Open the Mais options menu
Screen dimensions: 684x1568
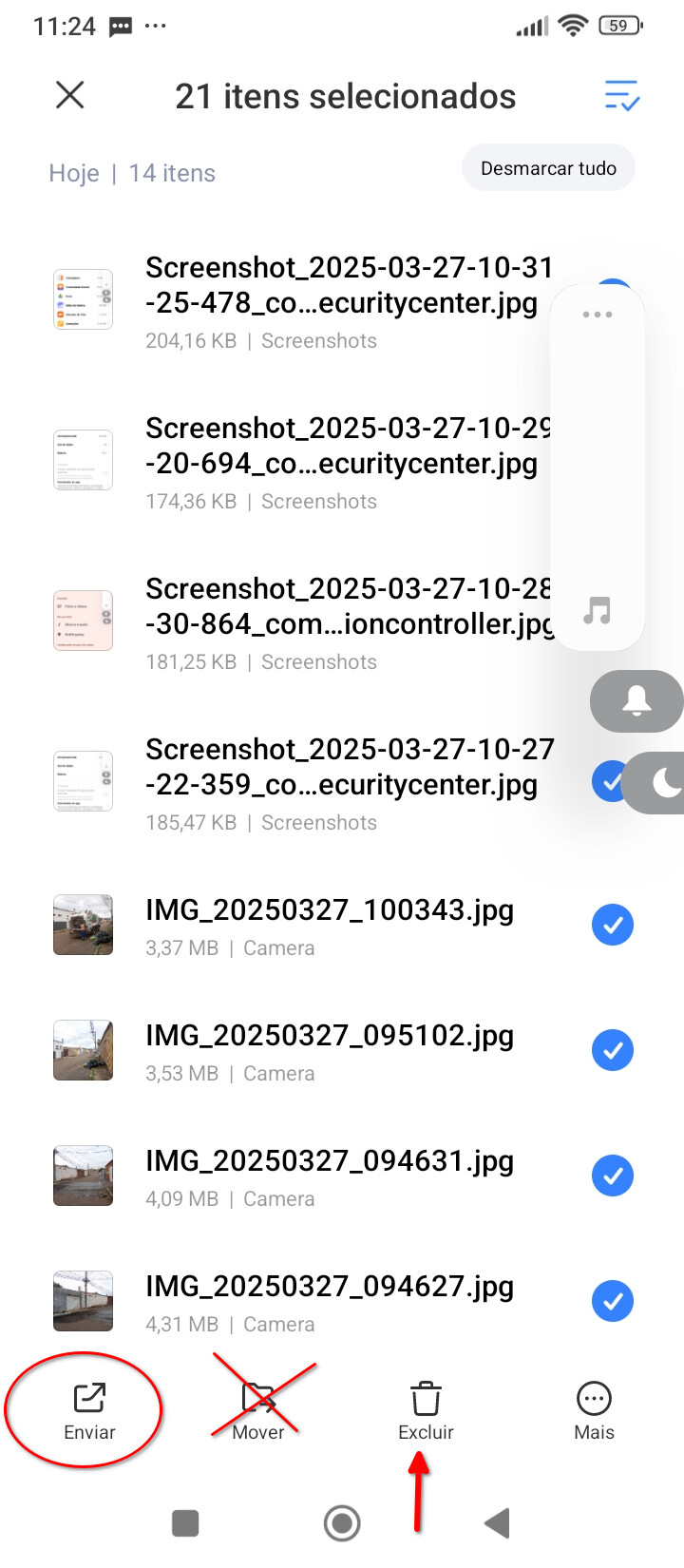click(x=594, y=1410)
